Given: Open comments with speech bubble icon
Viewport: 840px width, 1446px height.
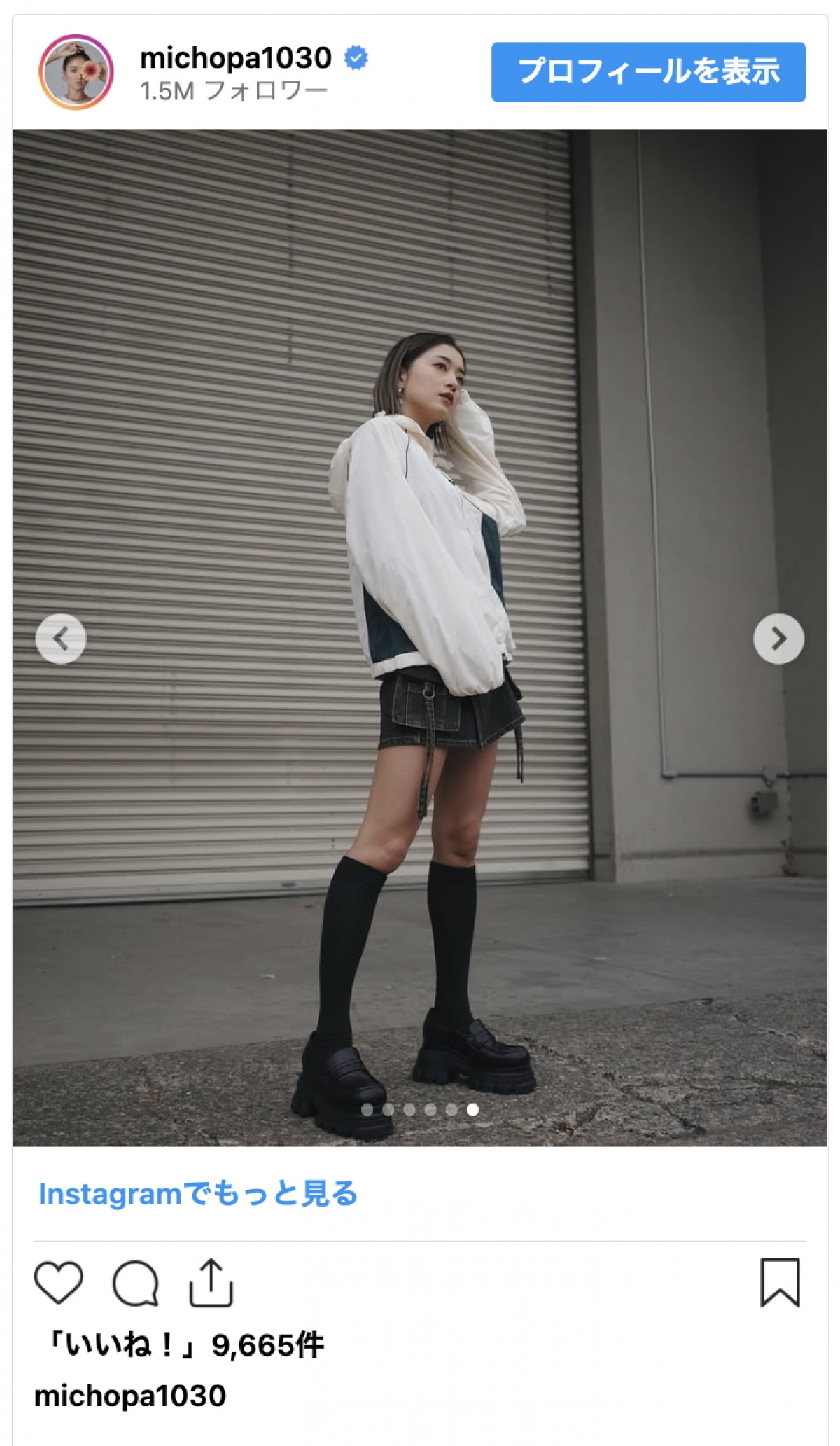Looking at the screenshot, I should tap(136, 1283).
